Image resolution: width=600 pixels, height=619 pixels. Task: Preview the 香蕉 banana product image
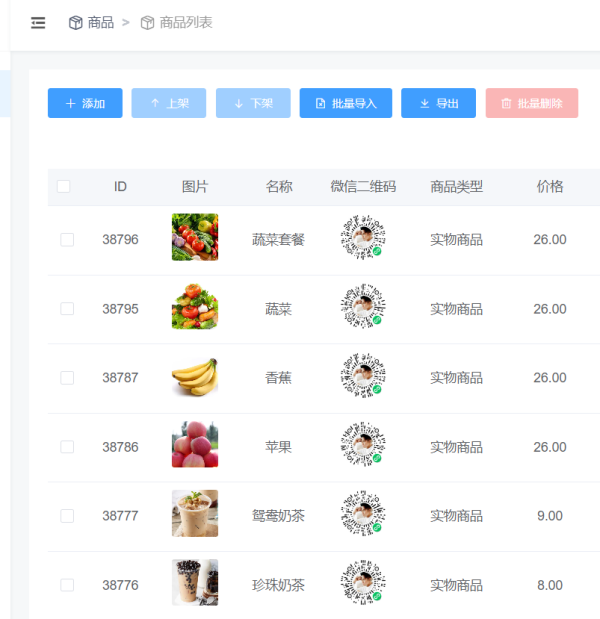(x=194, y=376)
